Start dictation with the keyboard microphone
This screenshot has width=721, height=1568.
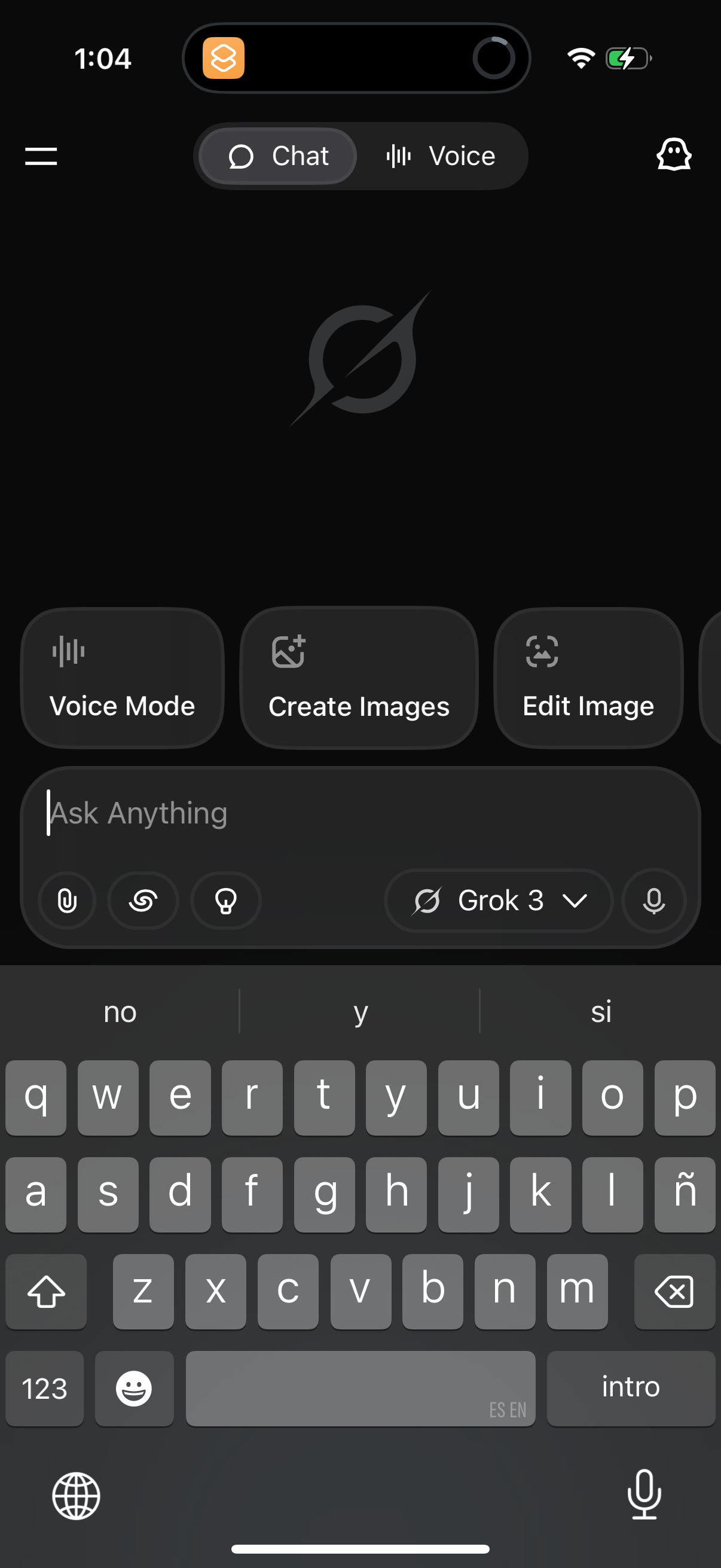[644, 1494]
